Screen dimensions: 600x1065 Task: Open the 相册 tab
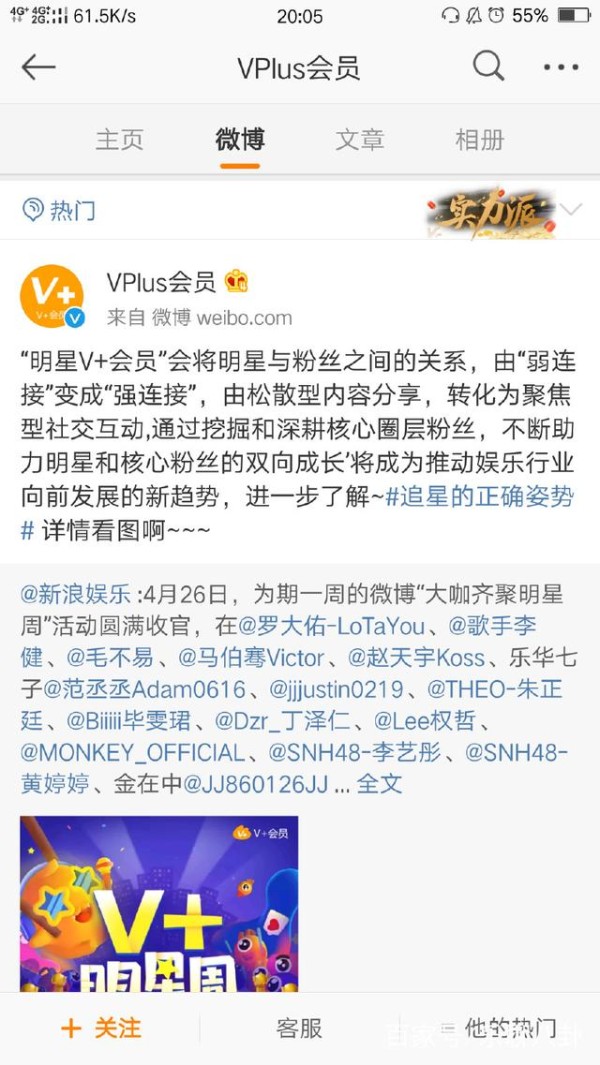coord(480,140)
